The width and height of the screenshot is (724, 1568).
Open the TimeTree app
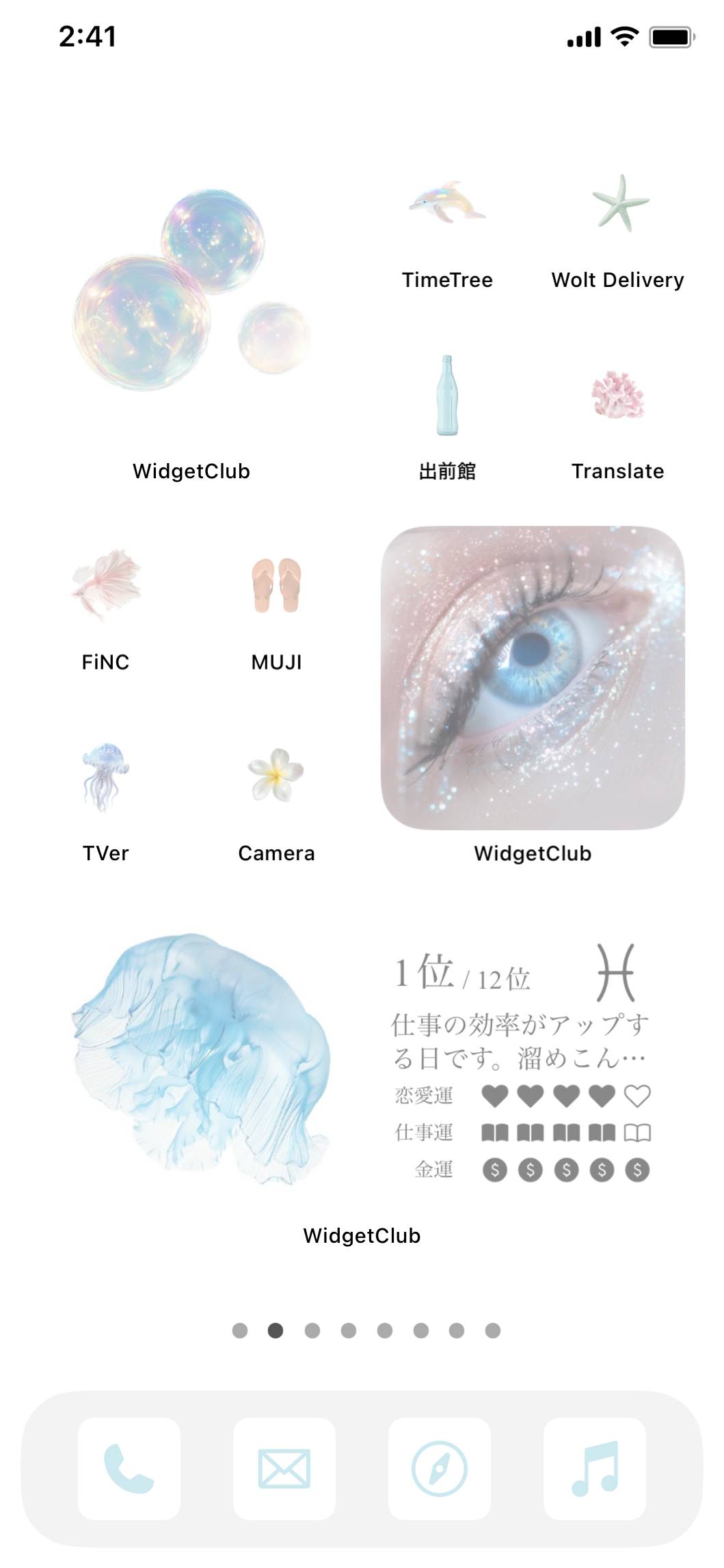coord(447,204)
